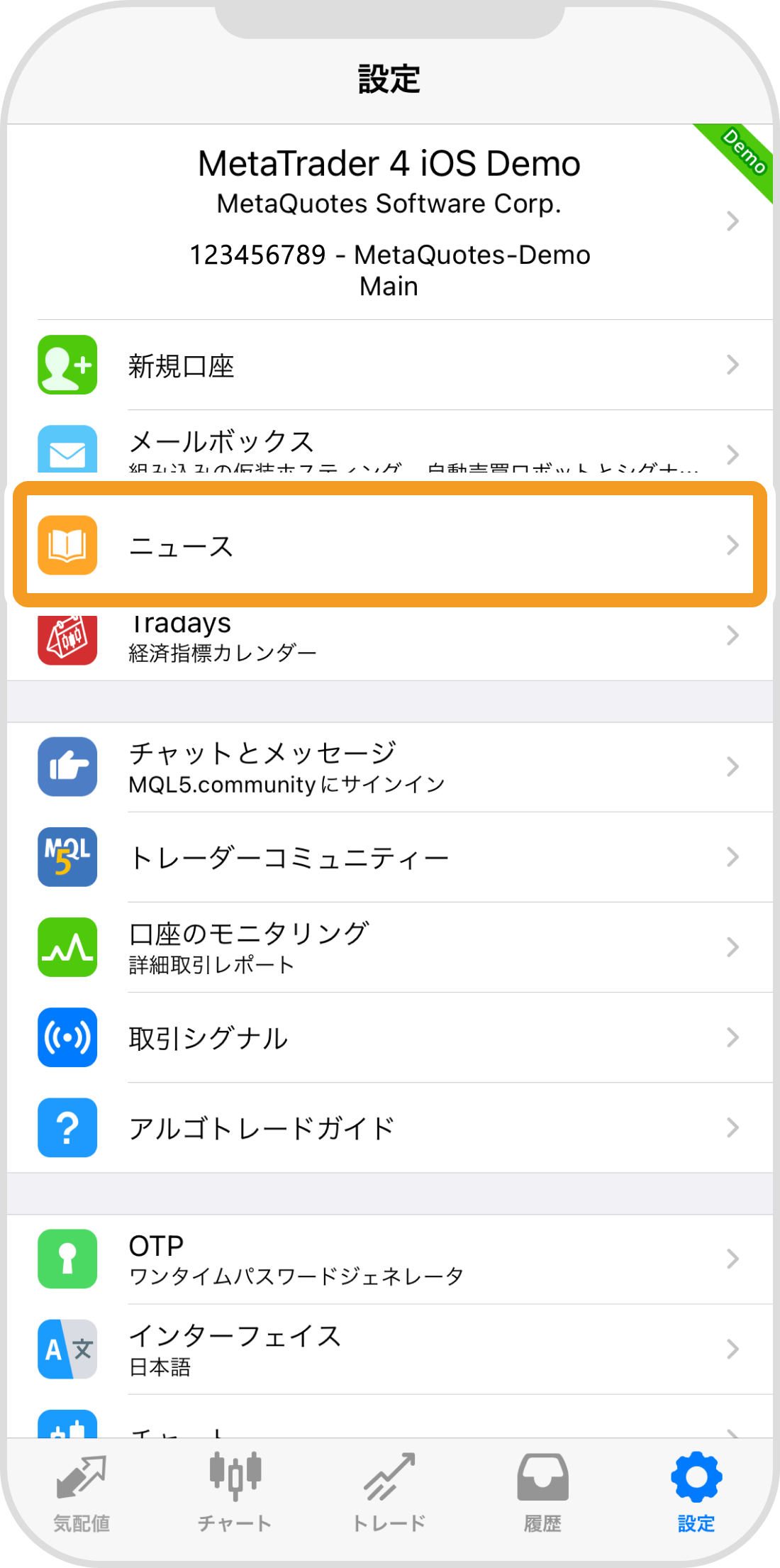Tap the interface language translation icon
Screen dimensions: 780x1568
click(67, 1350)
